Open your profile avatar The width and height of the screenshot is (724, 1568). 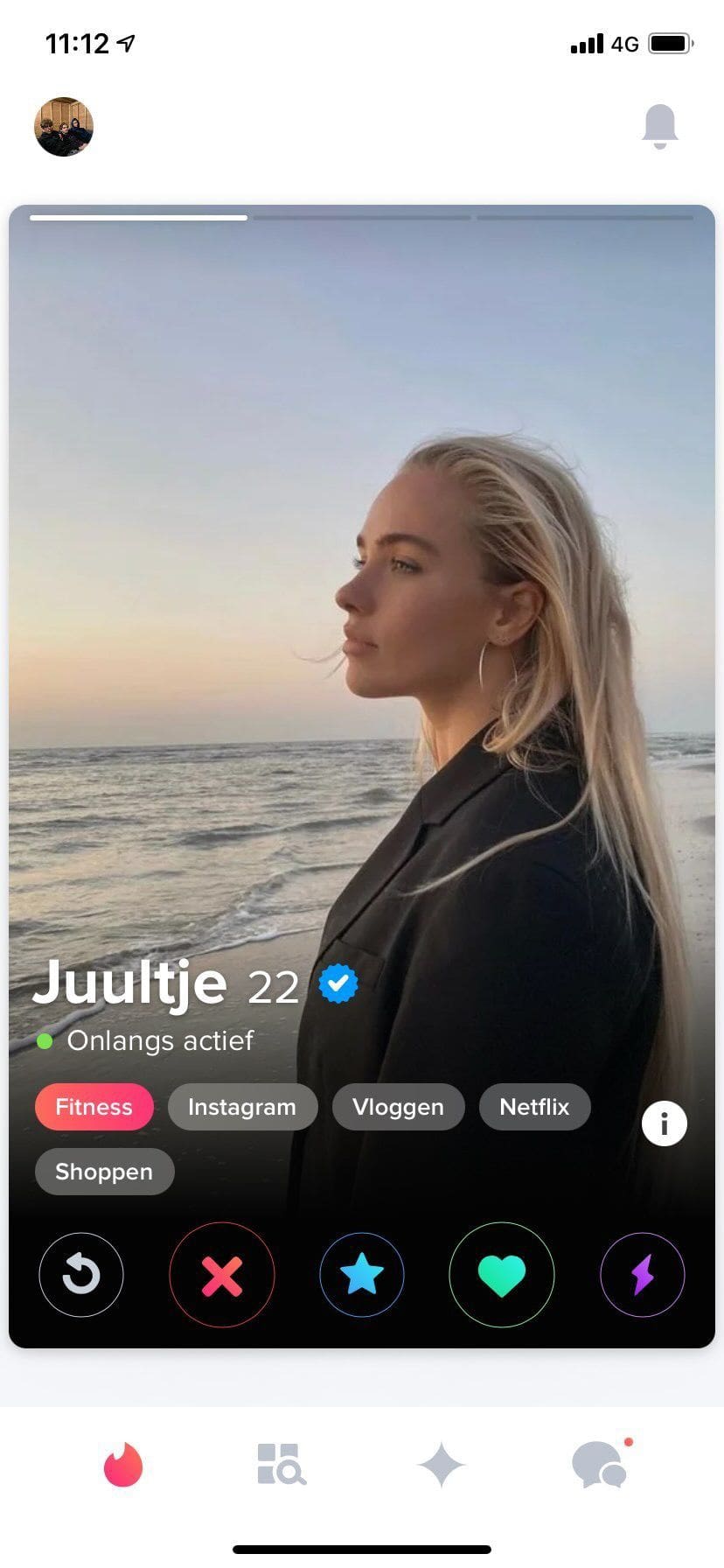64,127
